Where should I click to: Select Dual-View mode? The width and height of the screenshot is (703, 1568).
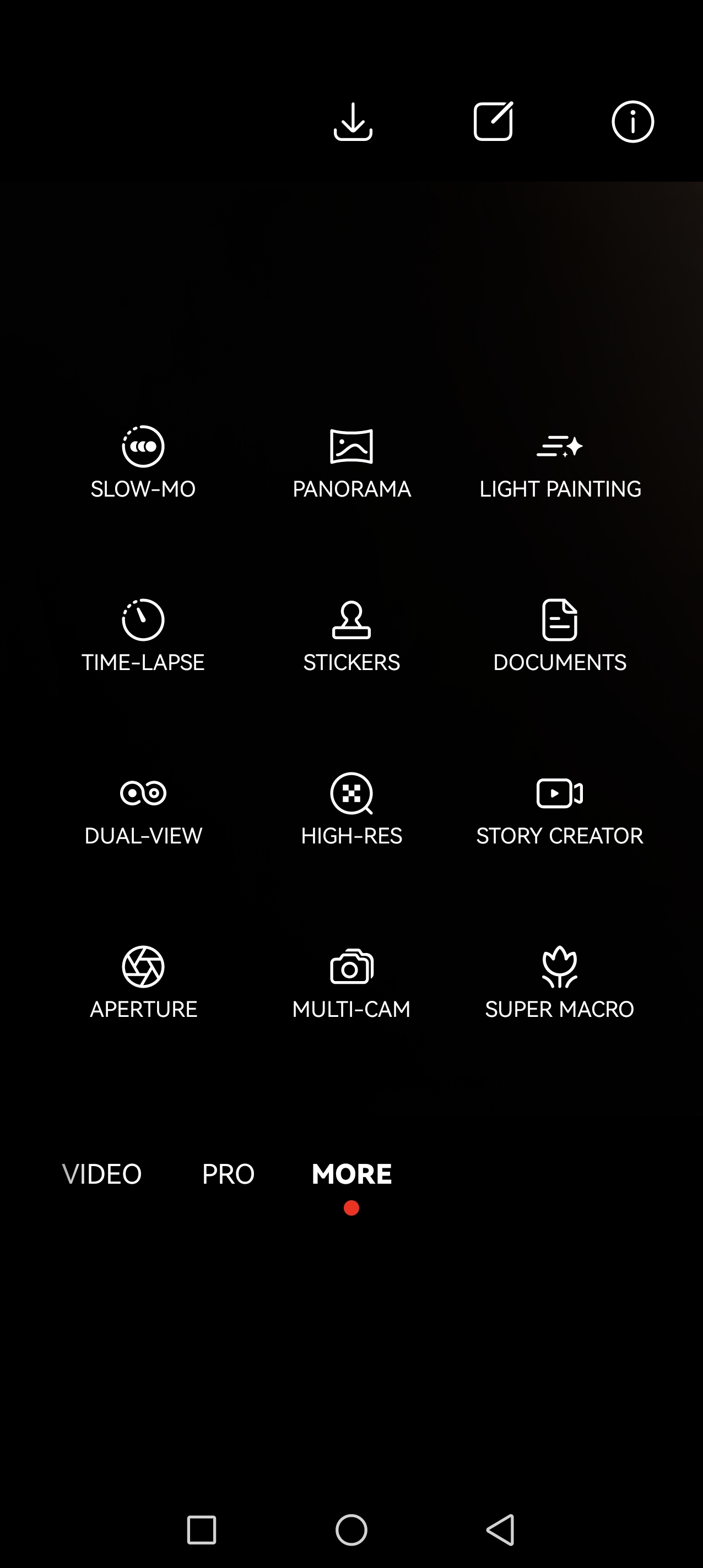coord(143,809)
